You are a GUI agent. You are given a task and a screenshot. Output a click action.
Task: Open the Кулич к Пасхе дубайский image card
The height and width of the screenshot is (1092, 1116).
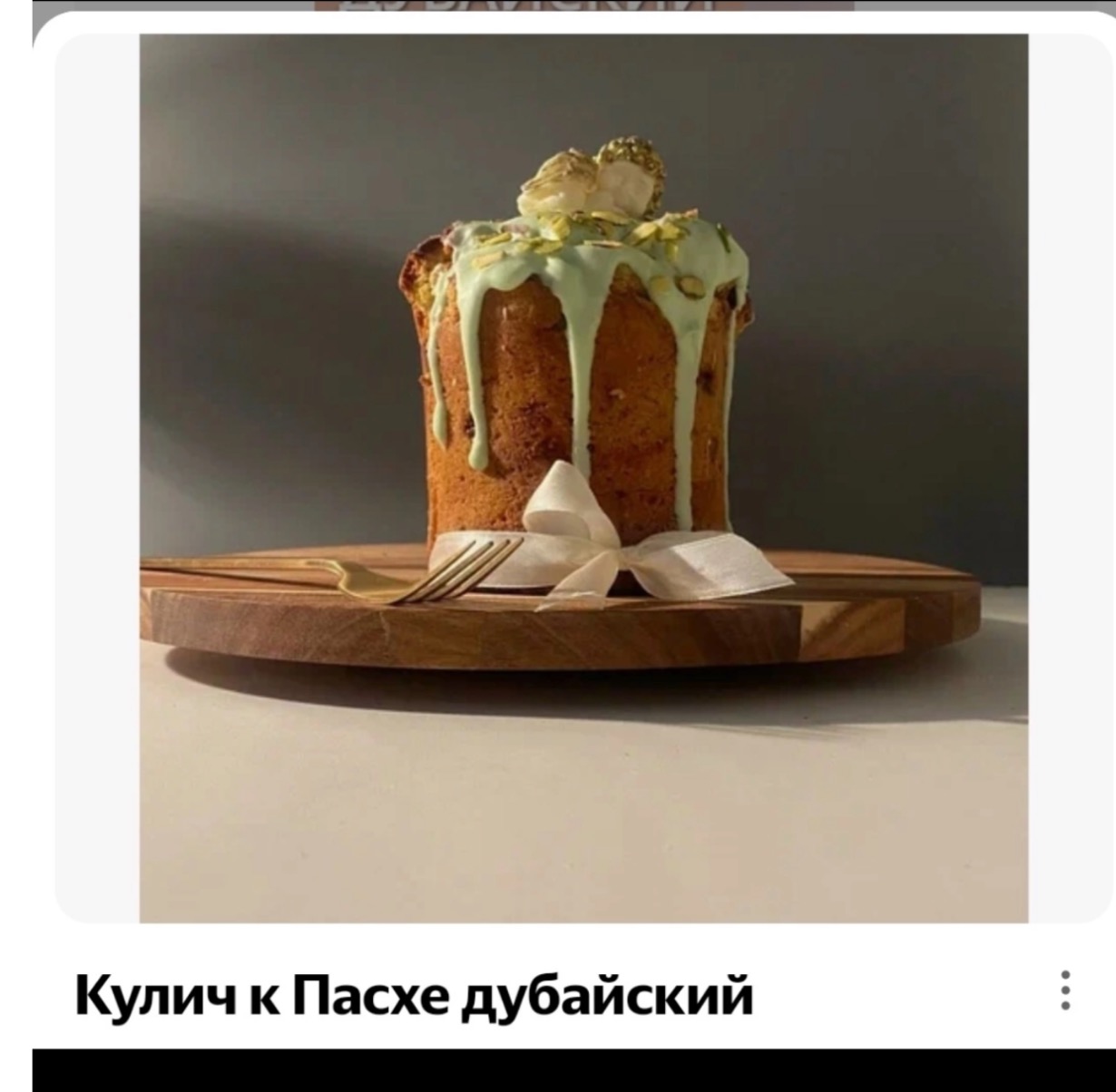tap(583, 478)
